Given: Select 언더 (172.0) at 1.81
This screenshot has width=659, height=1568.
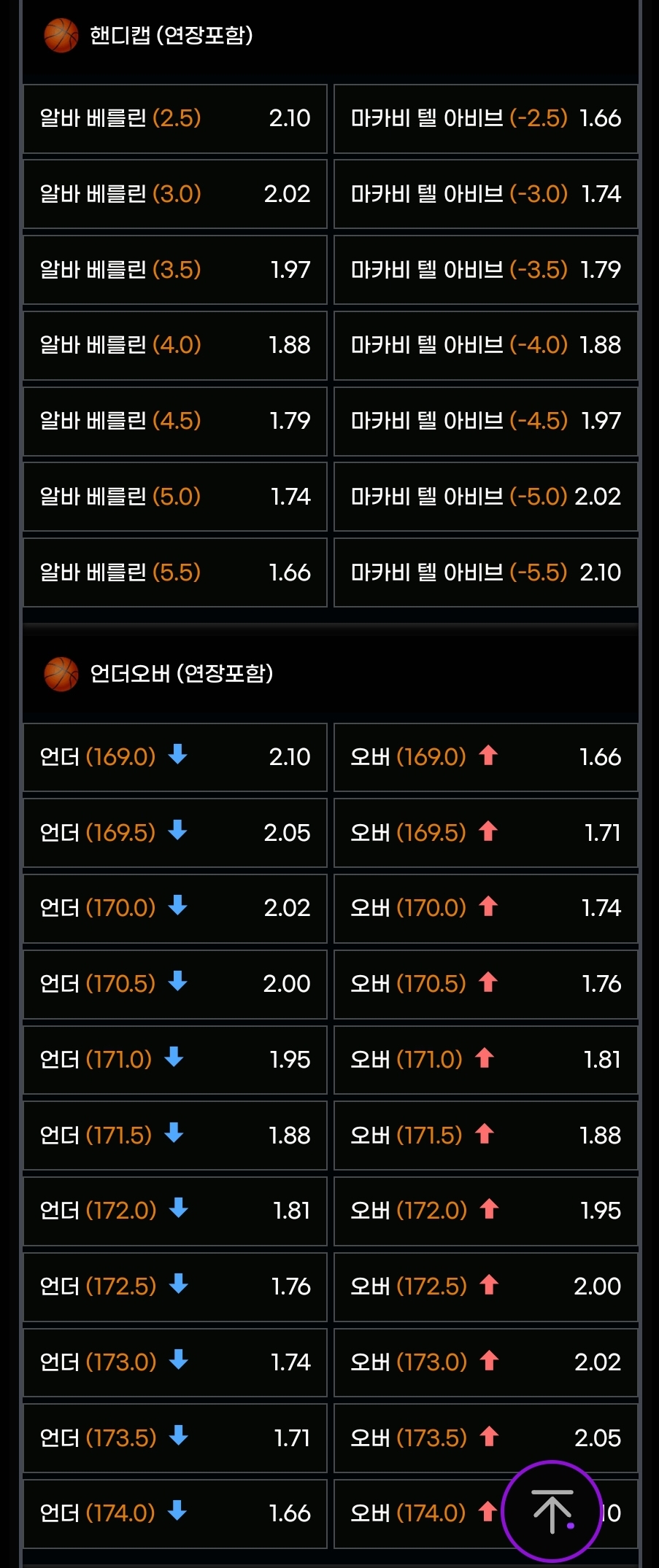Looking at the screenshot, I should tap(175, 1211).
